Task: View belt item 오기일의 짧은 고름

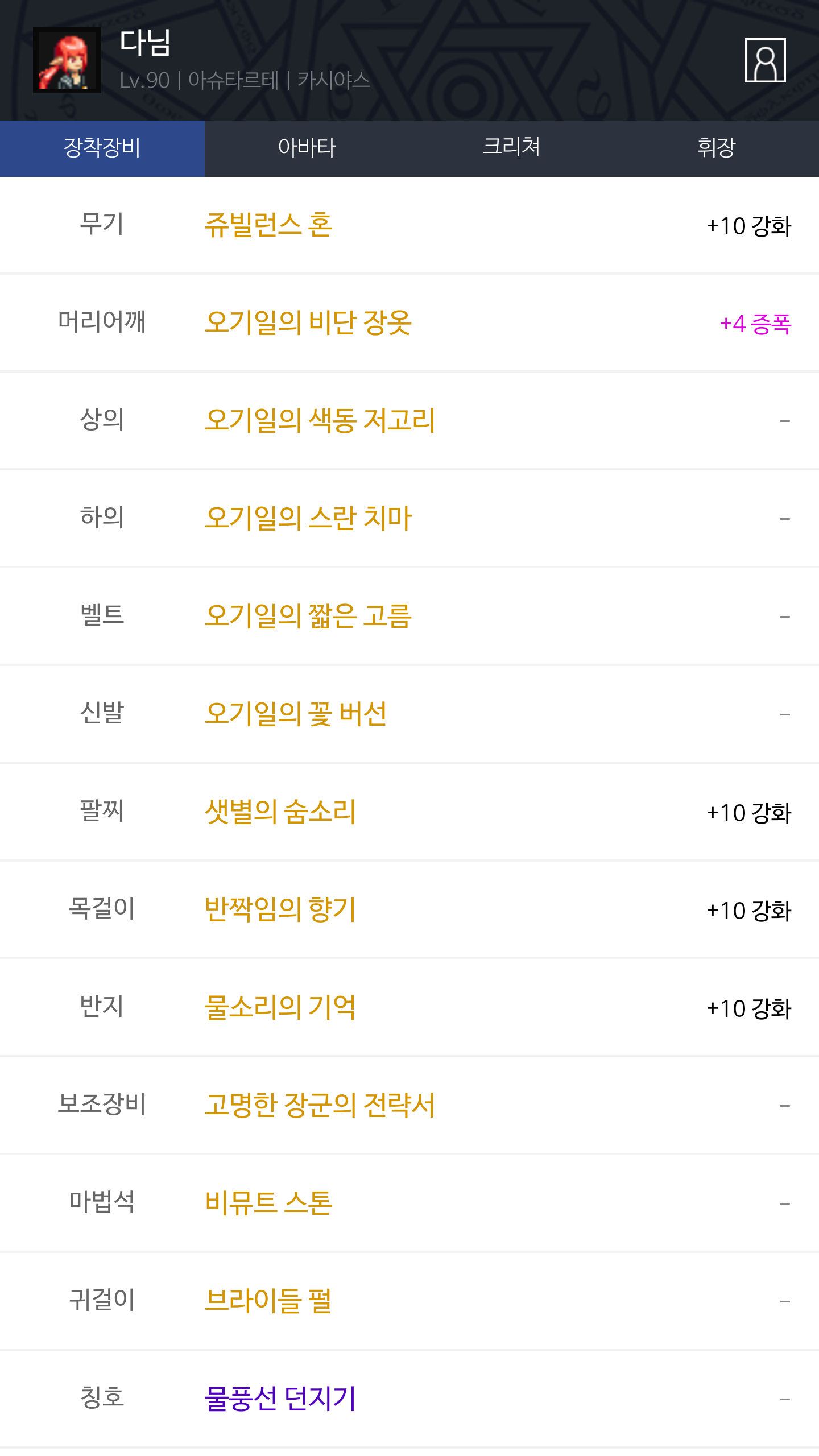Action: point(308,617)
